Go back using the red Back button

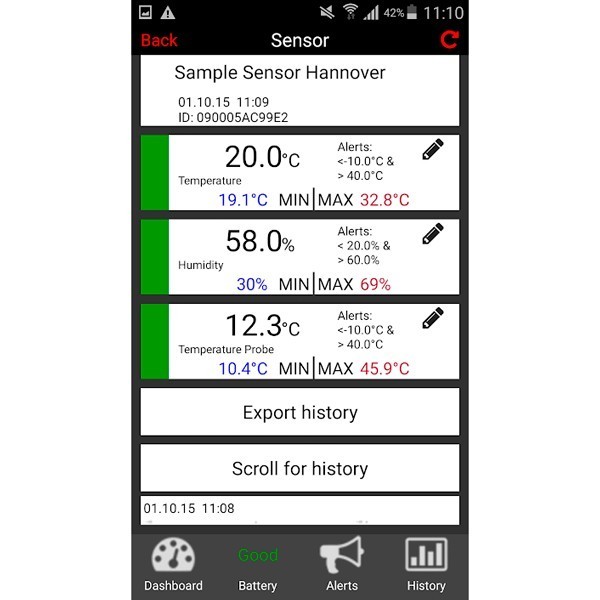click(159, 41)
